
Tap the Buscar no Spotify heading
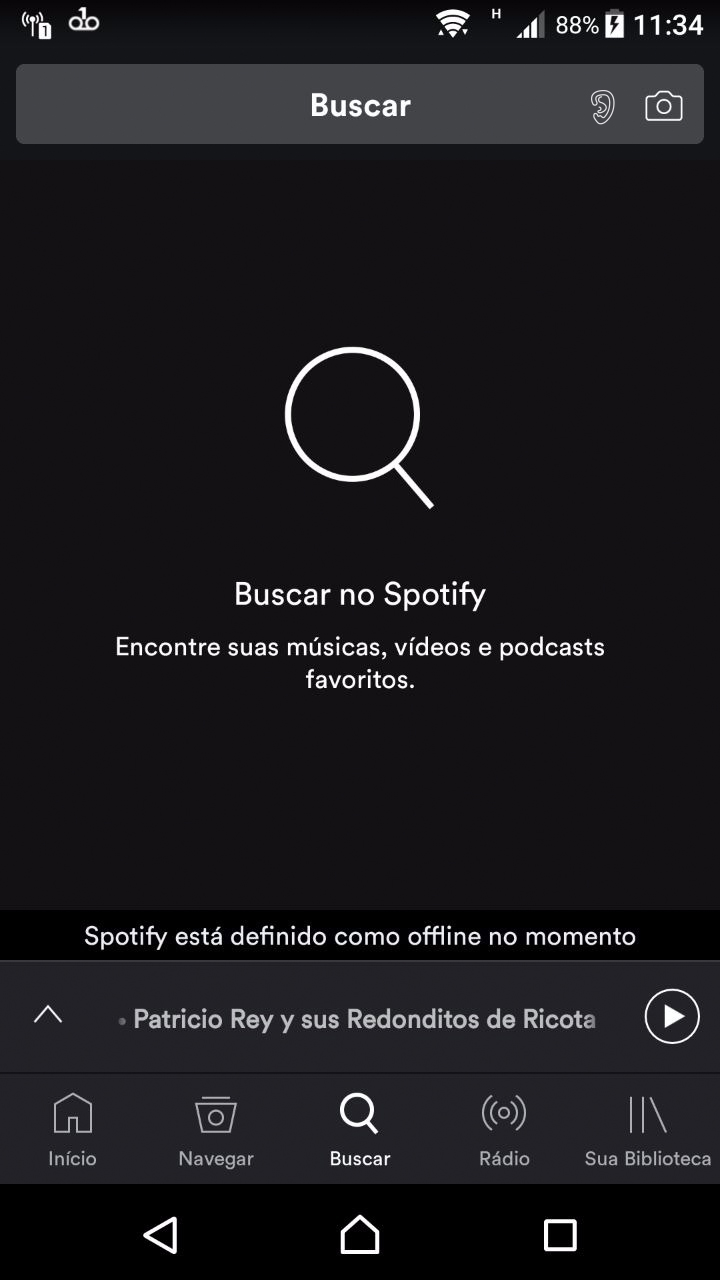[360, 593]
